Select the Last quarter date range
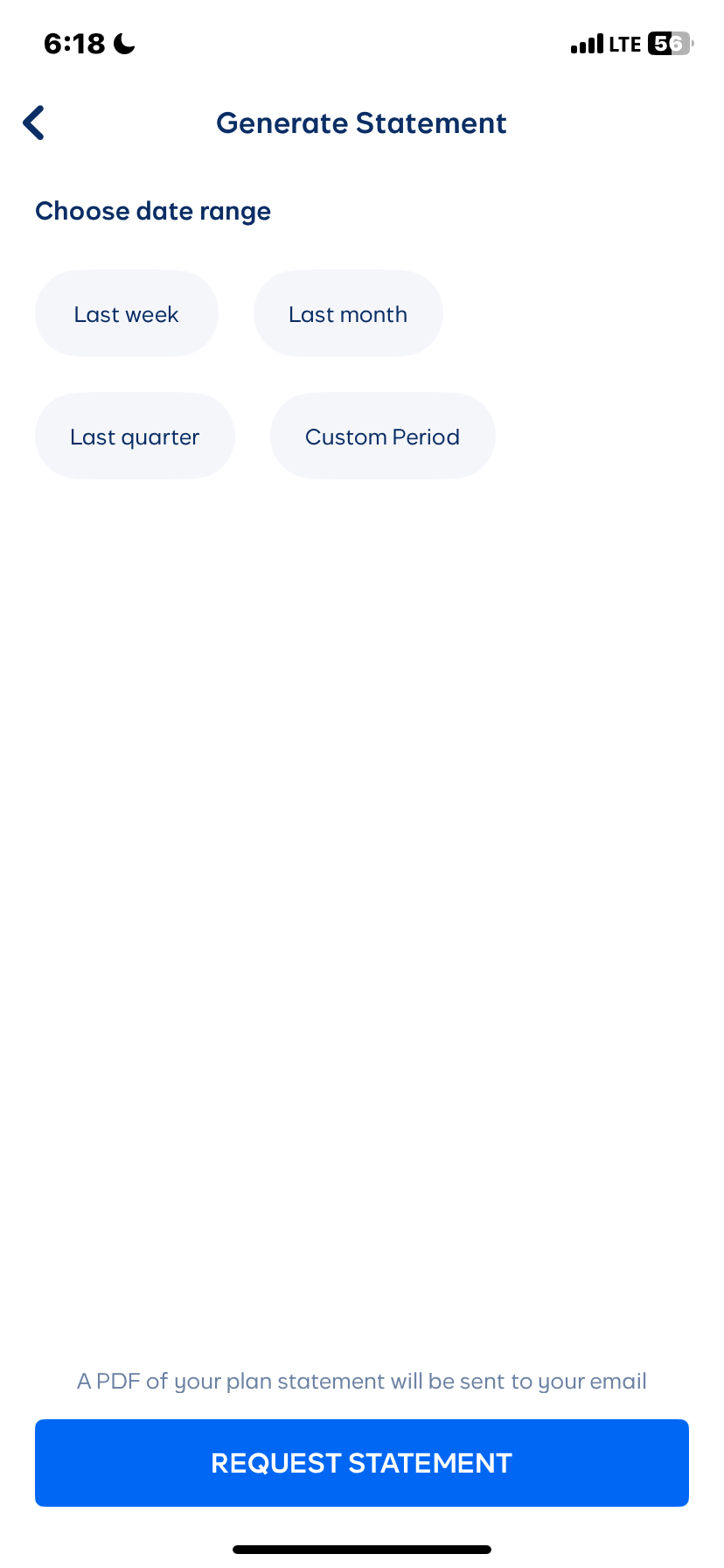Viewport: 724px width, 1568px height. click(x=135, y=436)
